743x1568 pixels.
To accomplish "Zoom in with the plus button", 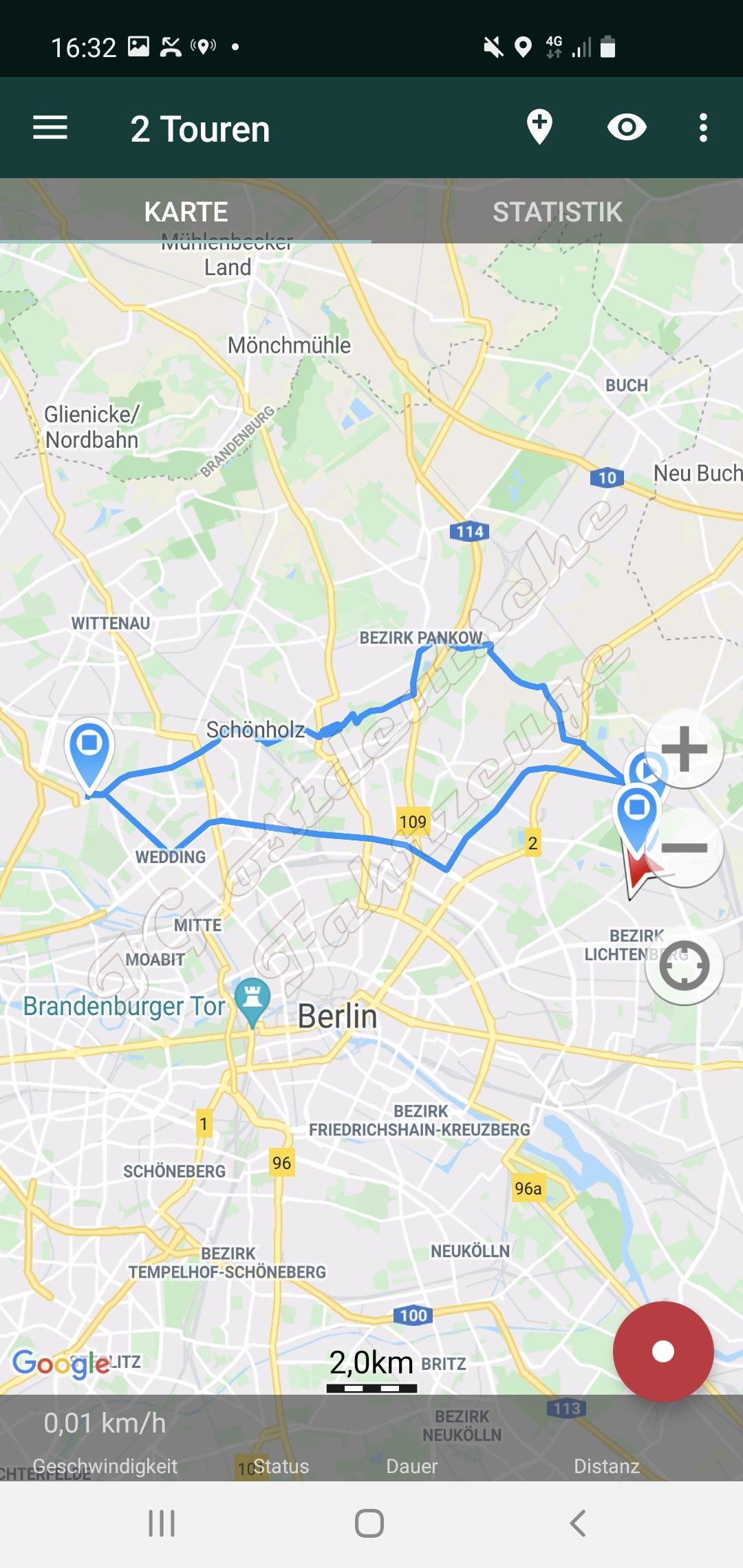I will [x=684, y=748].
